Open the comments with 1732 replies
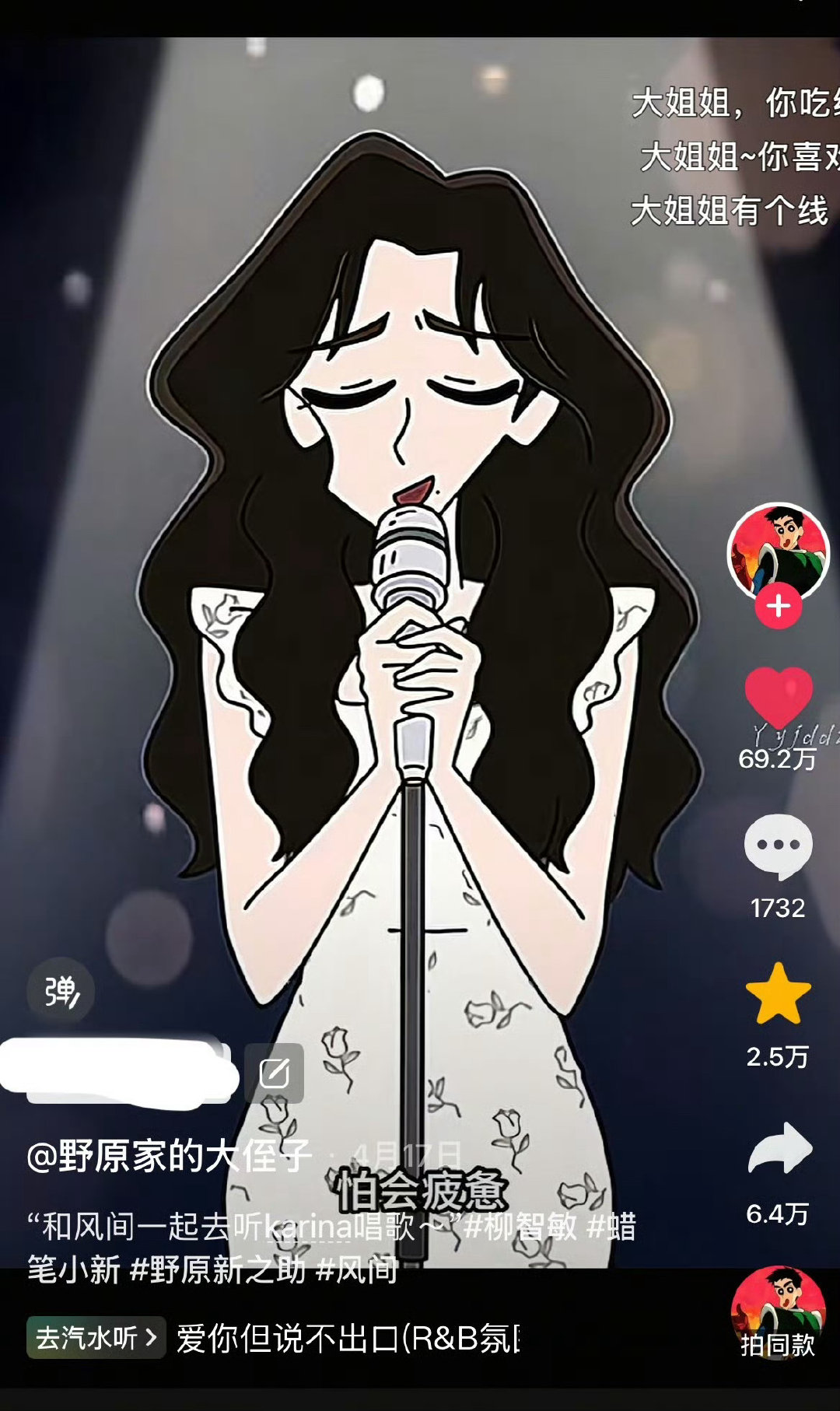840x1411 pixels. pos(778,846)
